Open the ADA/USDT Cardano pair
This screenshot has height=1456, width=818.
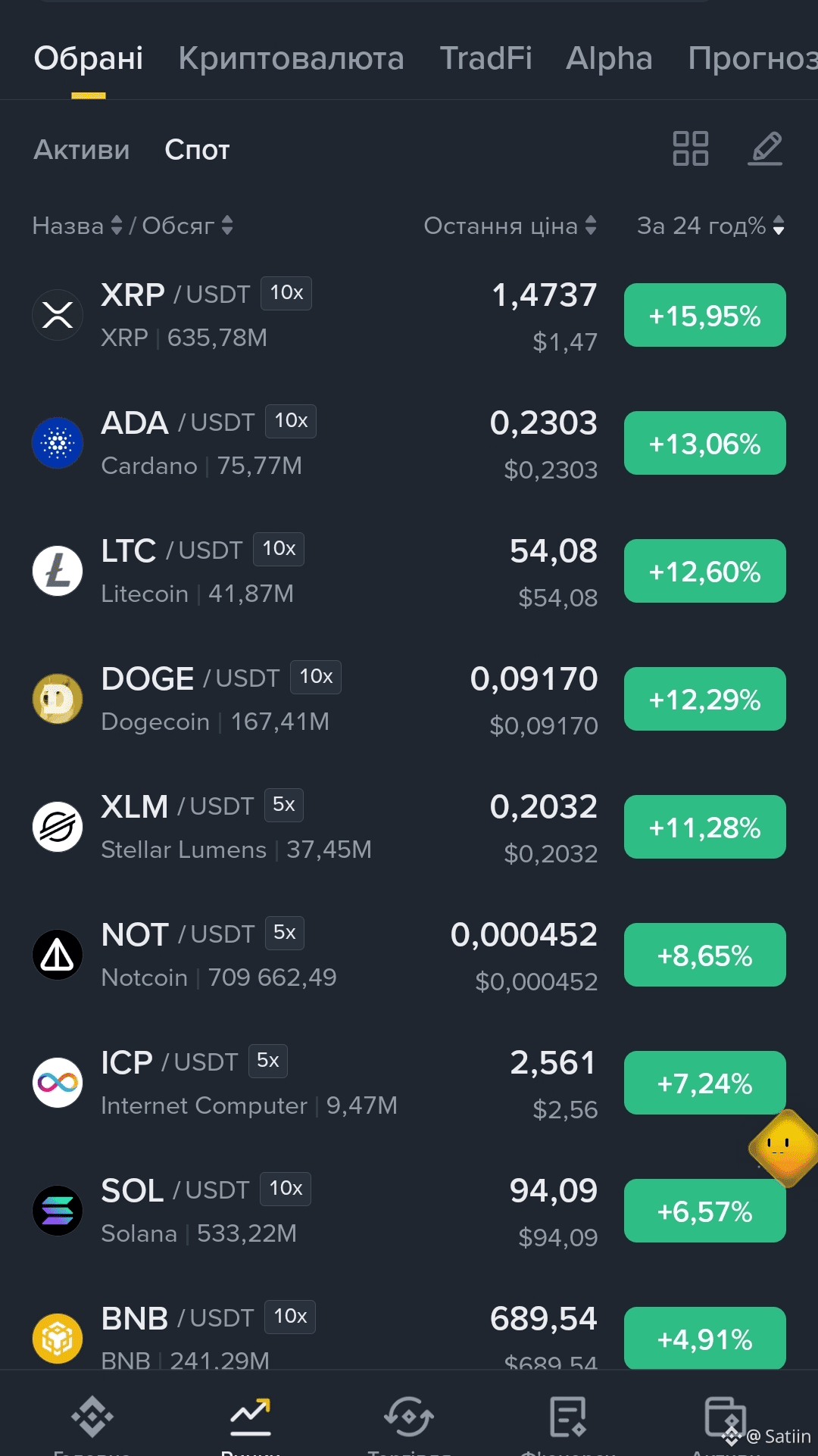409,444
